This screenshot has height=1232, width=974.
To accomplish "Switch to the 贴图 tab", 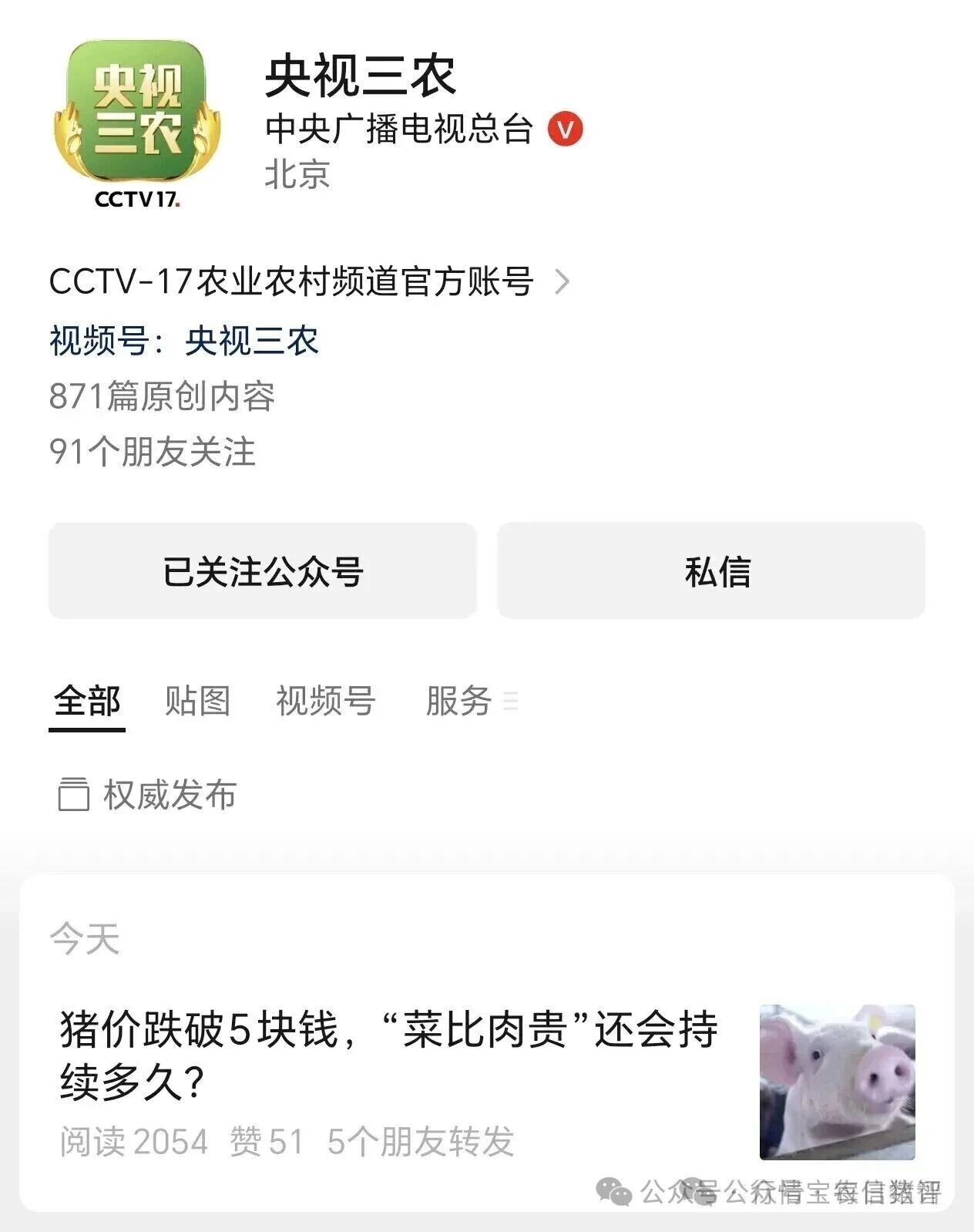I will (x=197, y=701).
